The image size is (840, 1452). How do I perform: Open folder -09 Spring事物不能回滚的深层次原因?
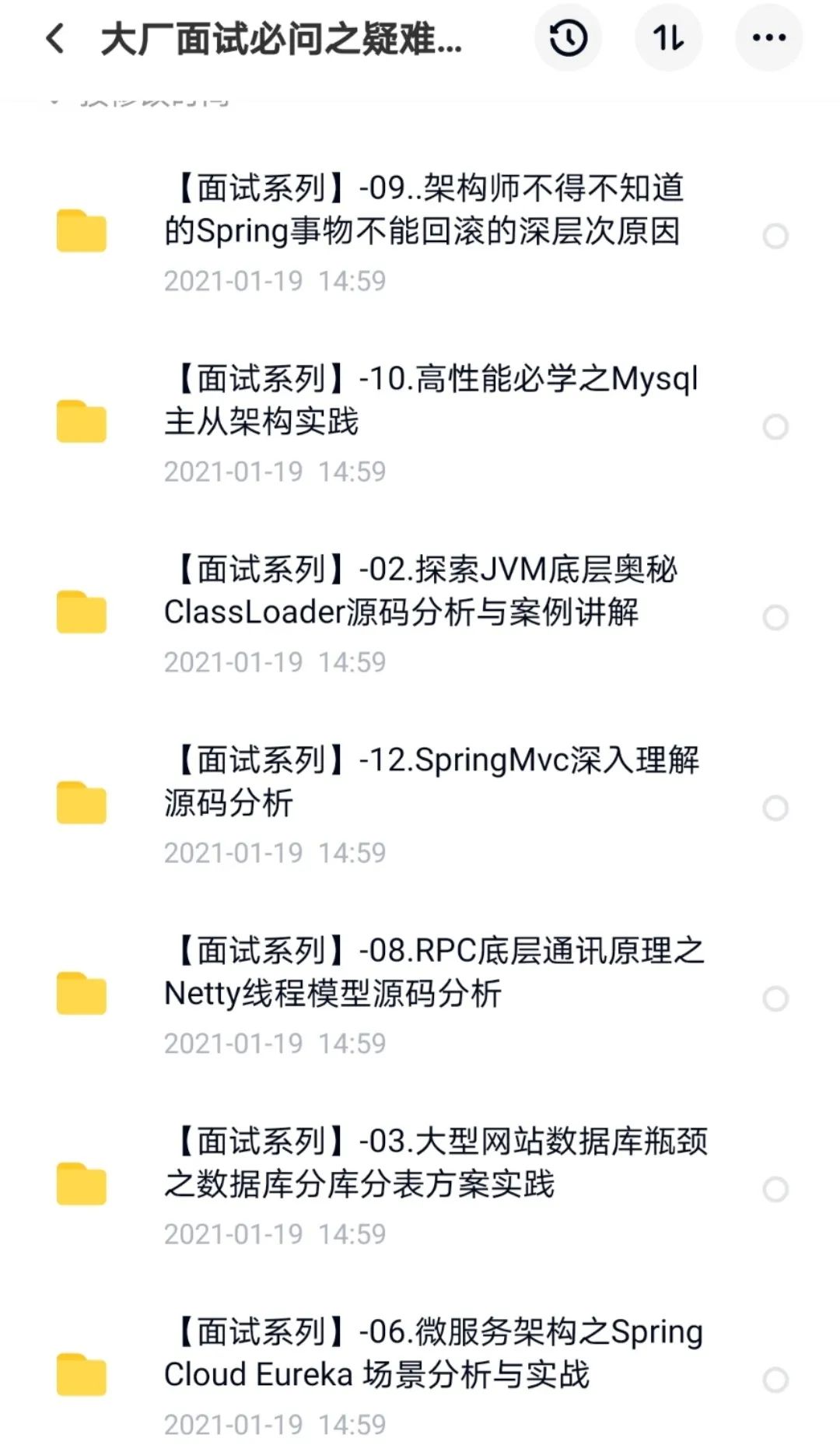click(x=424, y=210)
